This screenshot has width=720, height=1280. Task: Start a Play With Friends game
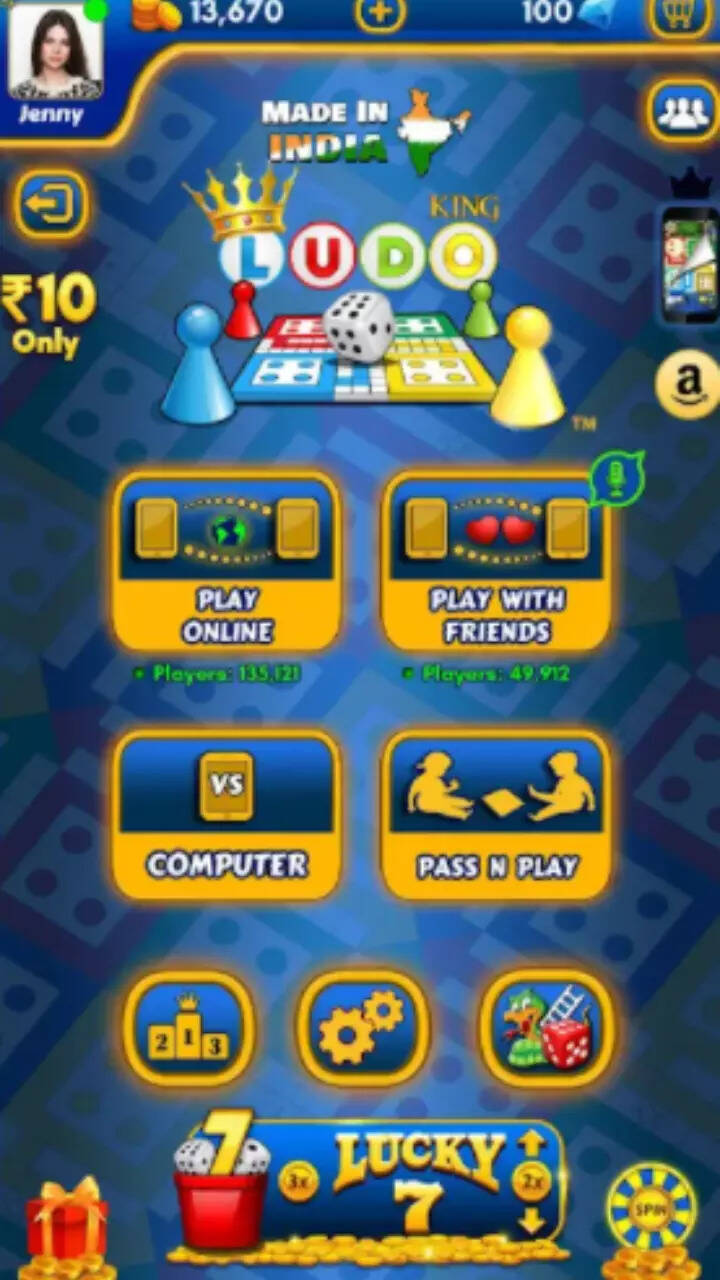[x=497, y=563]
